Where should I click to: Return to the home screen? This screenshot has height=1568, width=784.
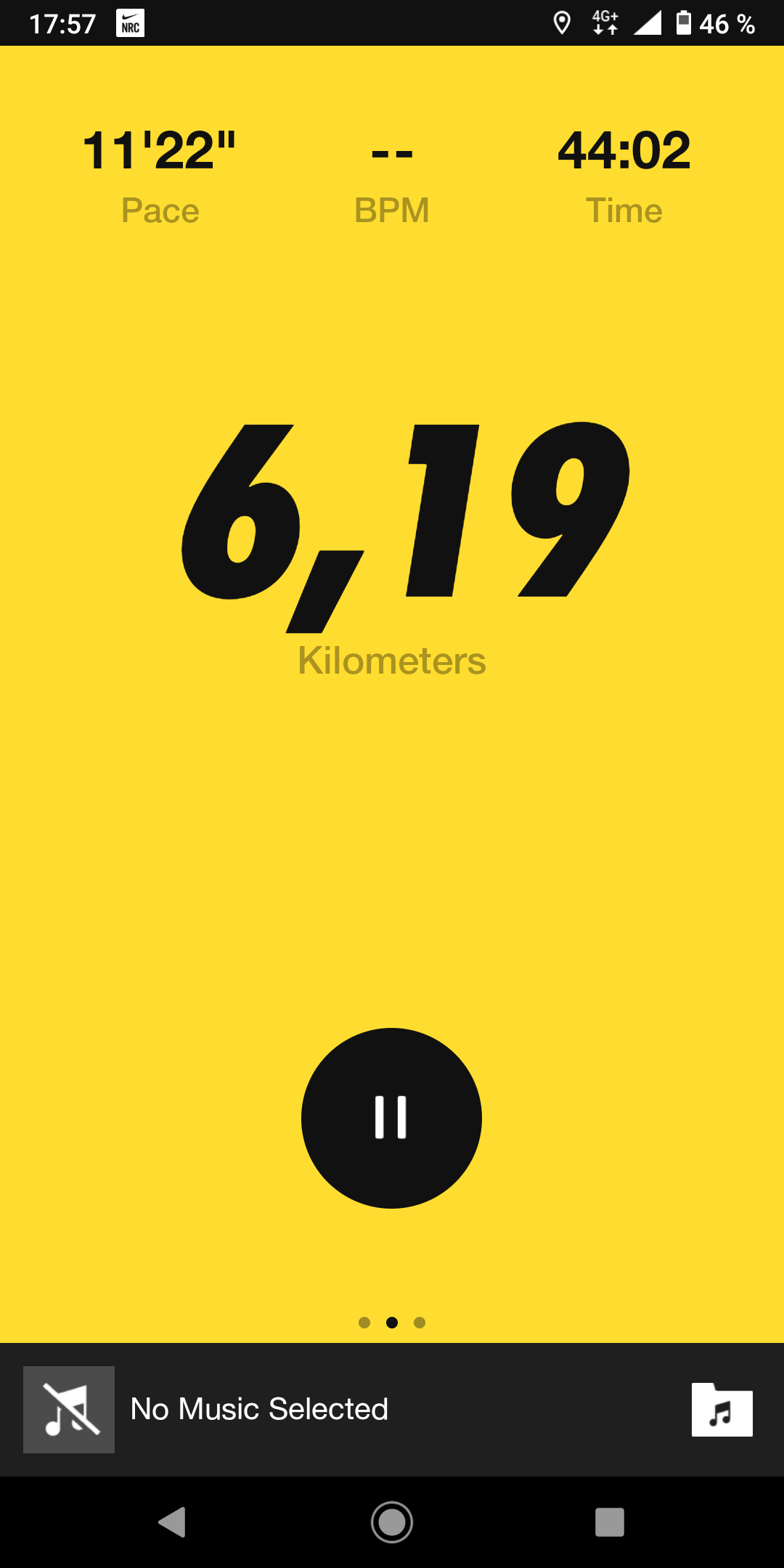click(392, 1522)
